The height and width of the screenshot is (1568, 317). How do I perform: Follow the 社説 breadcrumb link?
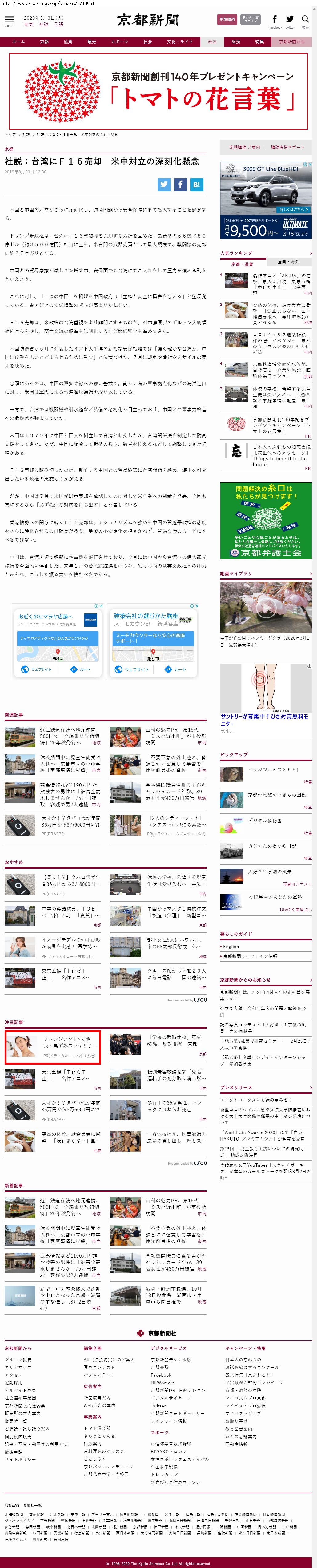(26, 134)
